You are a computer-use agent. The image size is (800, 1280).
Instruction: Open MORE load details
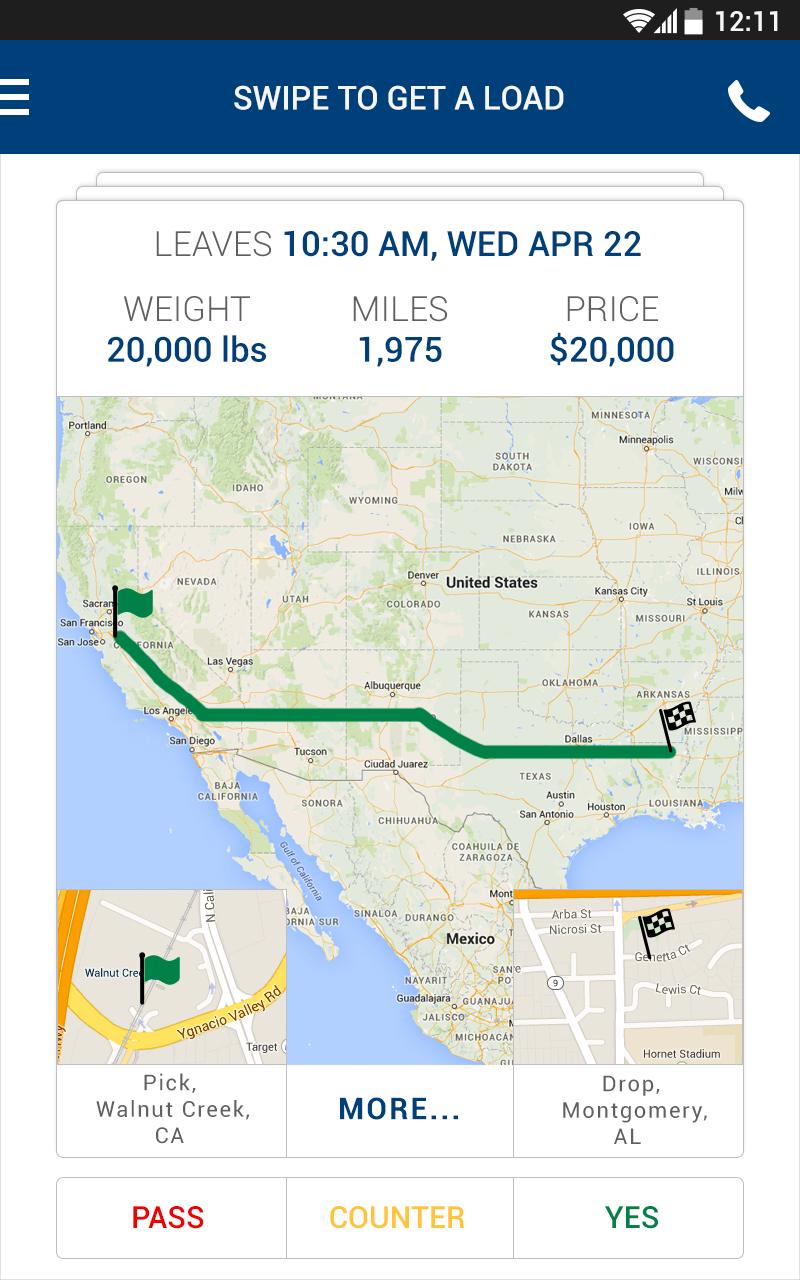(x=399, y=1109)
